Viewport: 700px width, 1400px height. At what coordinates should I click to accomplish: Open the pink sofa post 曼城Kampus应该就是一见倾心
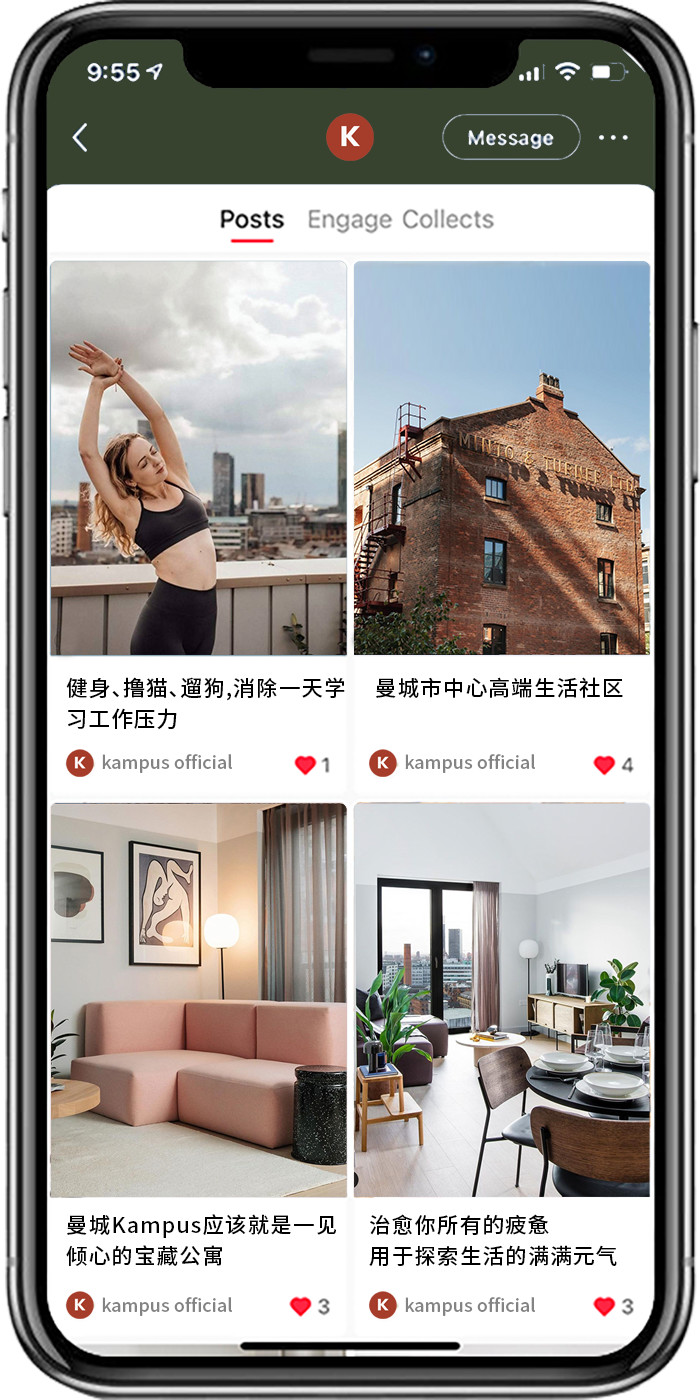[x=199, y=1000]
